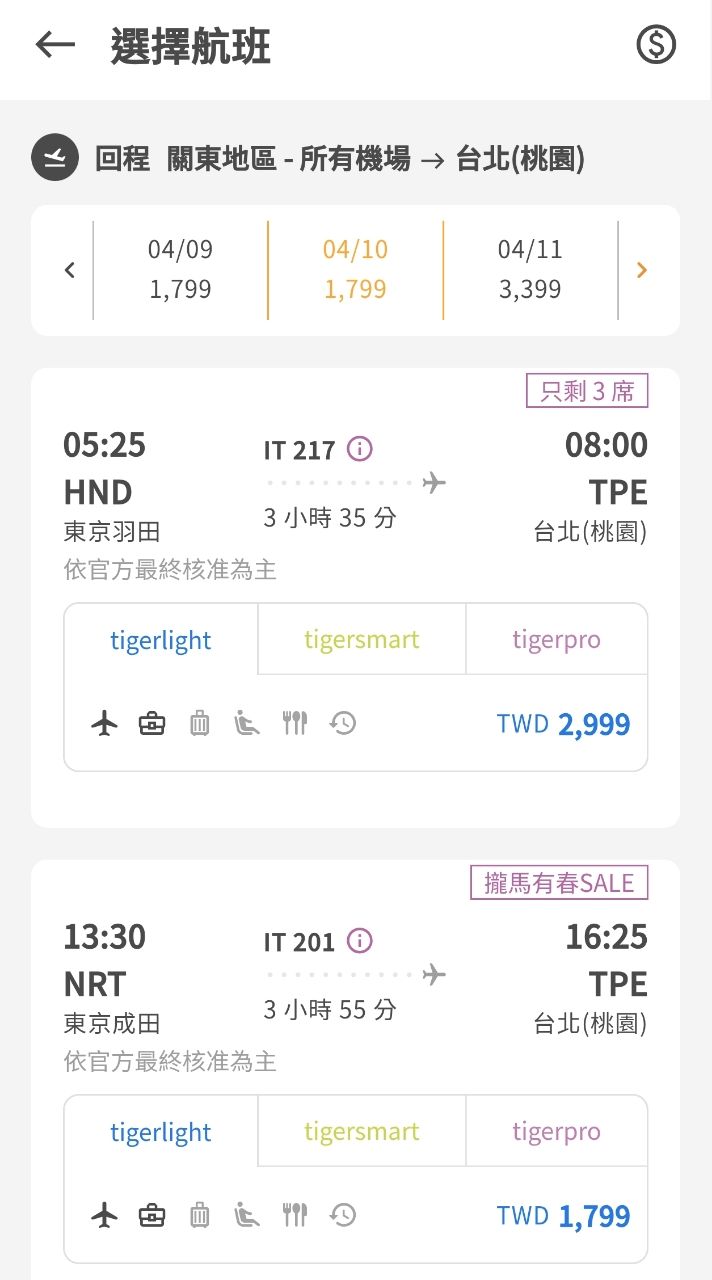The height and width of the screenshot is (1280, 712).
Task: Select the 04/10 date tab
Action: click(x=355, y=270)
